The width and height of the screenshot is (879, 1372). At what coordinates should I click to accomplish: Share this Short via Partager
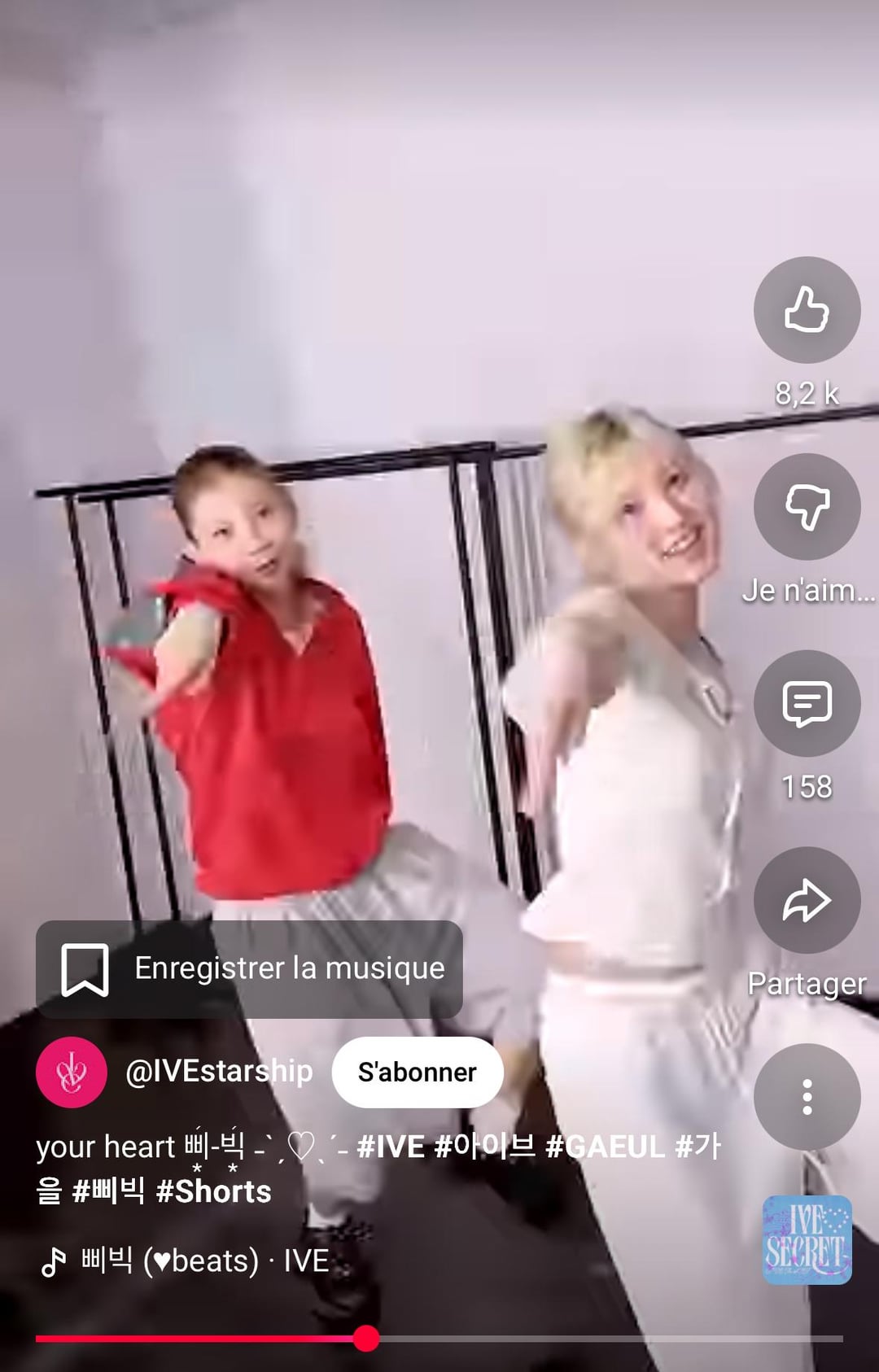pos(807,901)
